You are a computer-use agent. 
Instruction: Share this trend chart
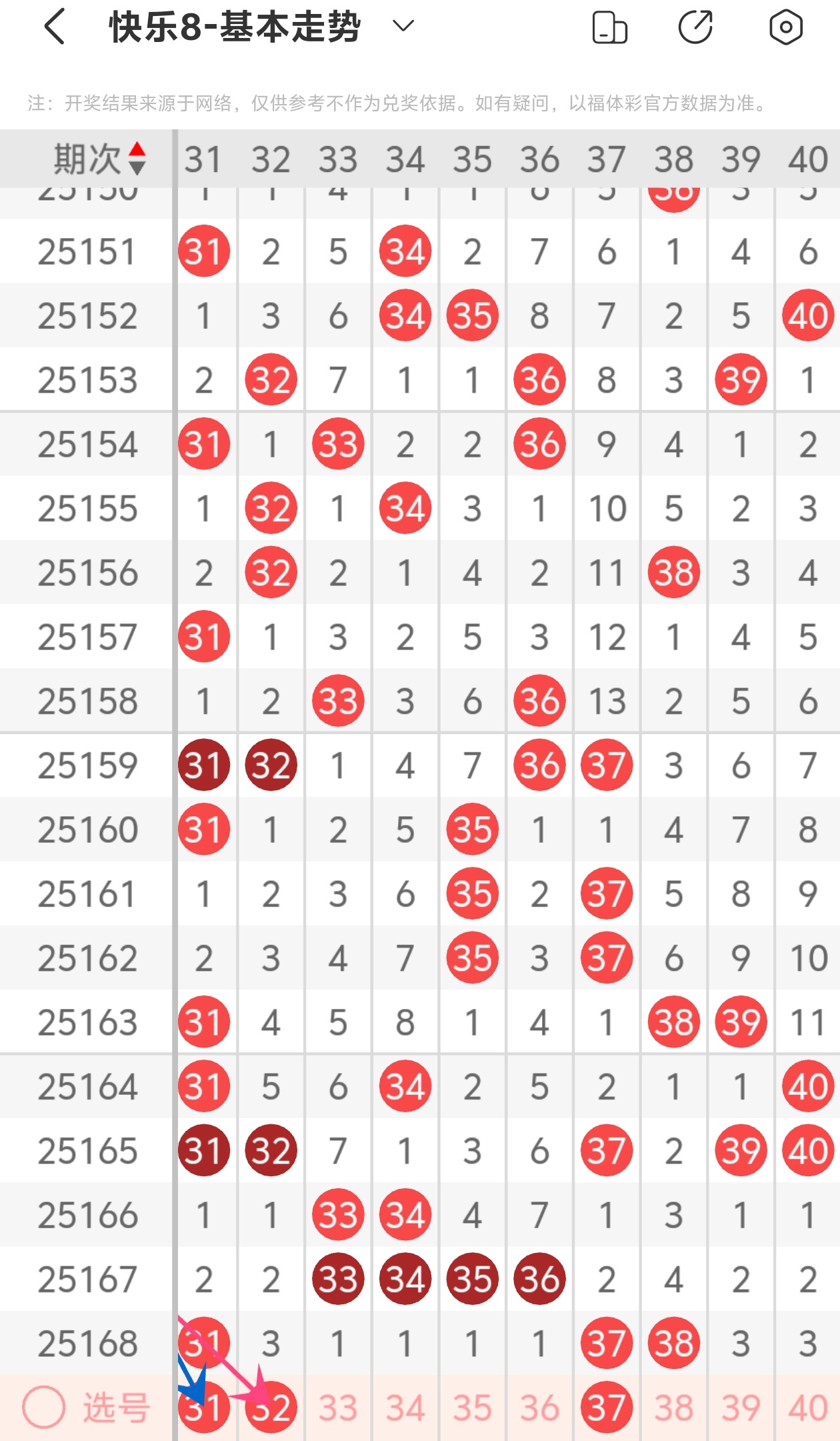pos(695,27)
